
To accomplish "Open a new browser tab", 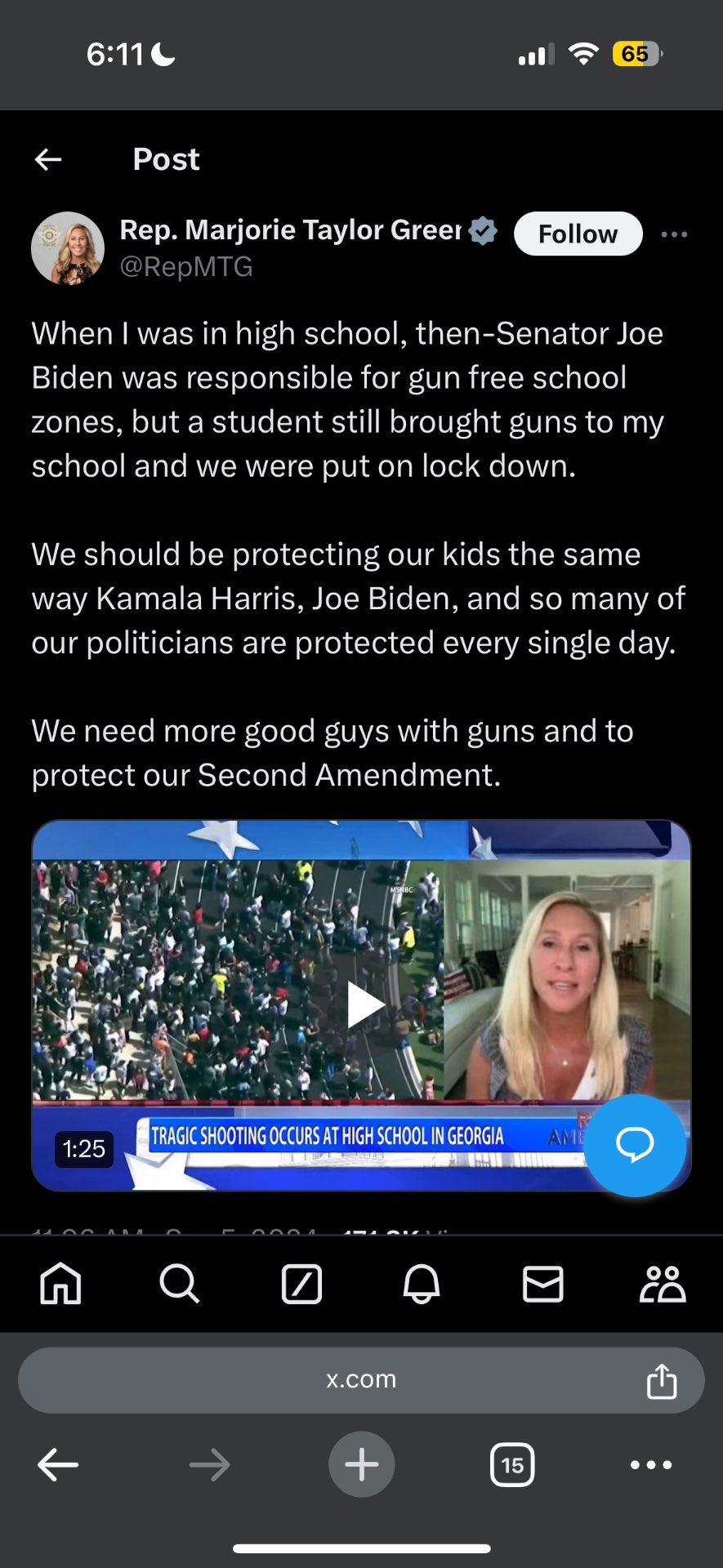I will [361, 1464].
